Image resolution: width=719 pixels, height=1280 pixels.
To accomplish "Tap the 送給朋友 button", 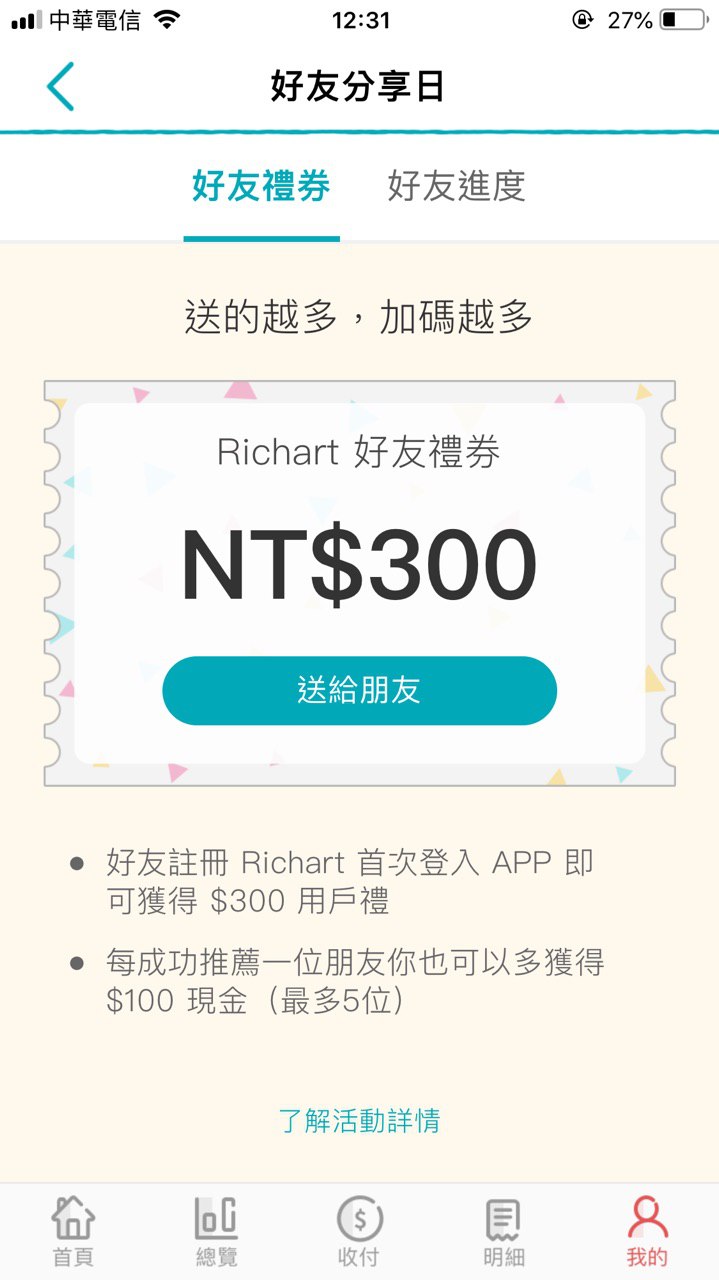I will coord(359,691).
